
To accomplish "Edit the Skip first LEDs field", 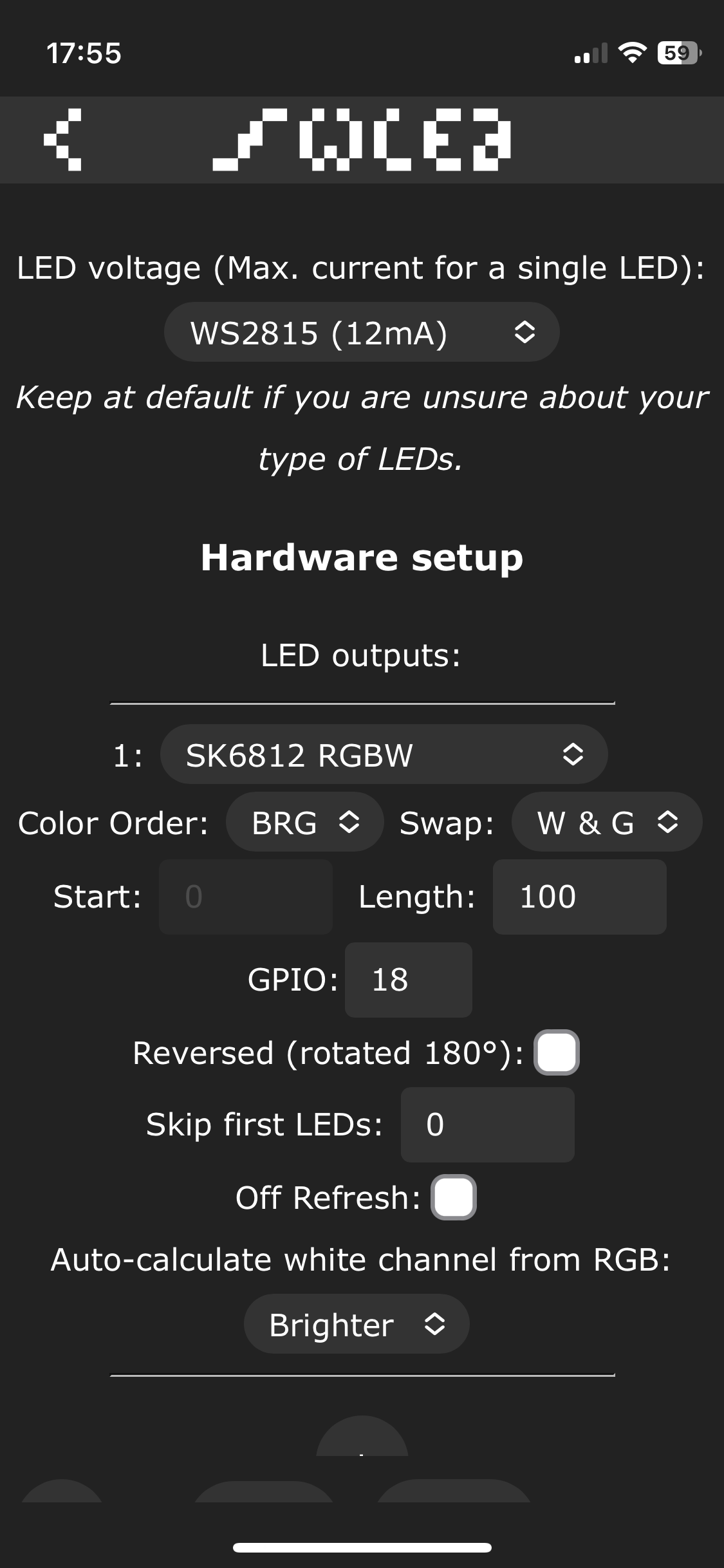I will tap(487, 1125).
